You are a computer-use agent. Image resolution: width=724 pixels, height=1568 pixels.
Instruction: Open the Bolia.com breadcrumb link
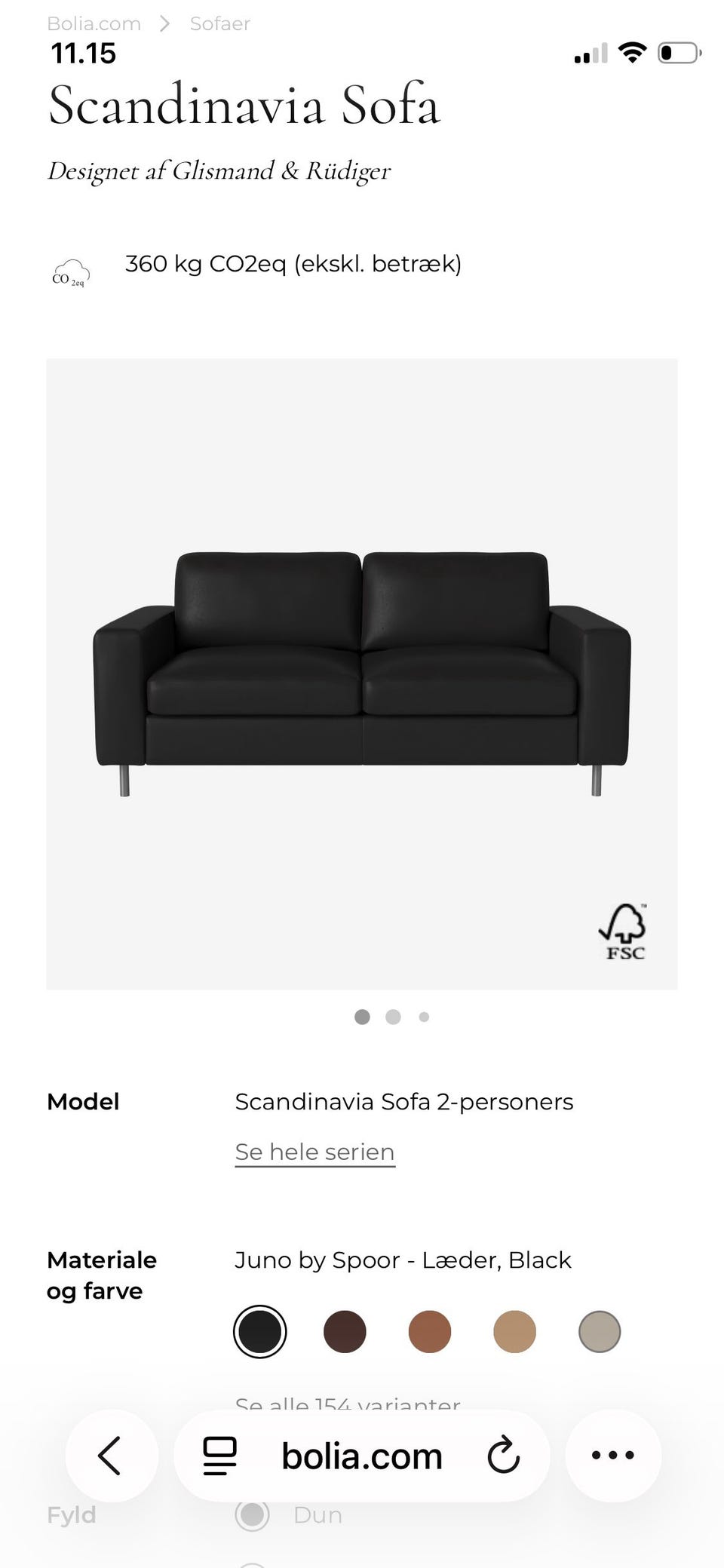point(94,23)
